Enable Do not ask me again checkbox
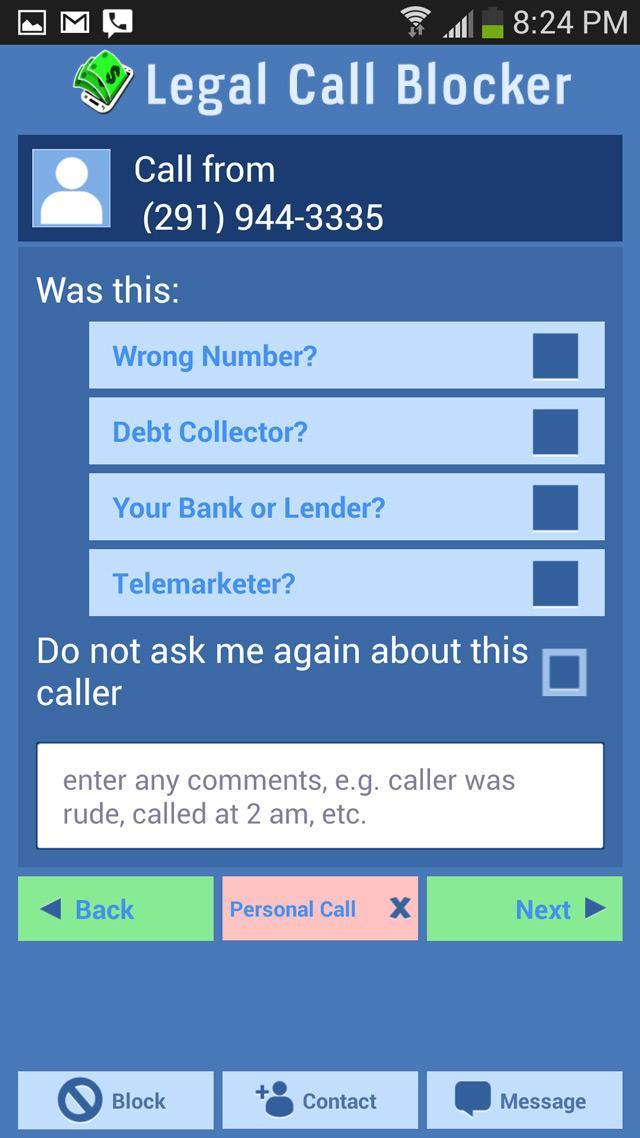 [564, 671]
